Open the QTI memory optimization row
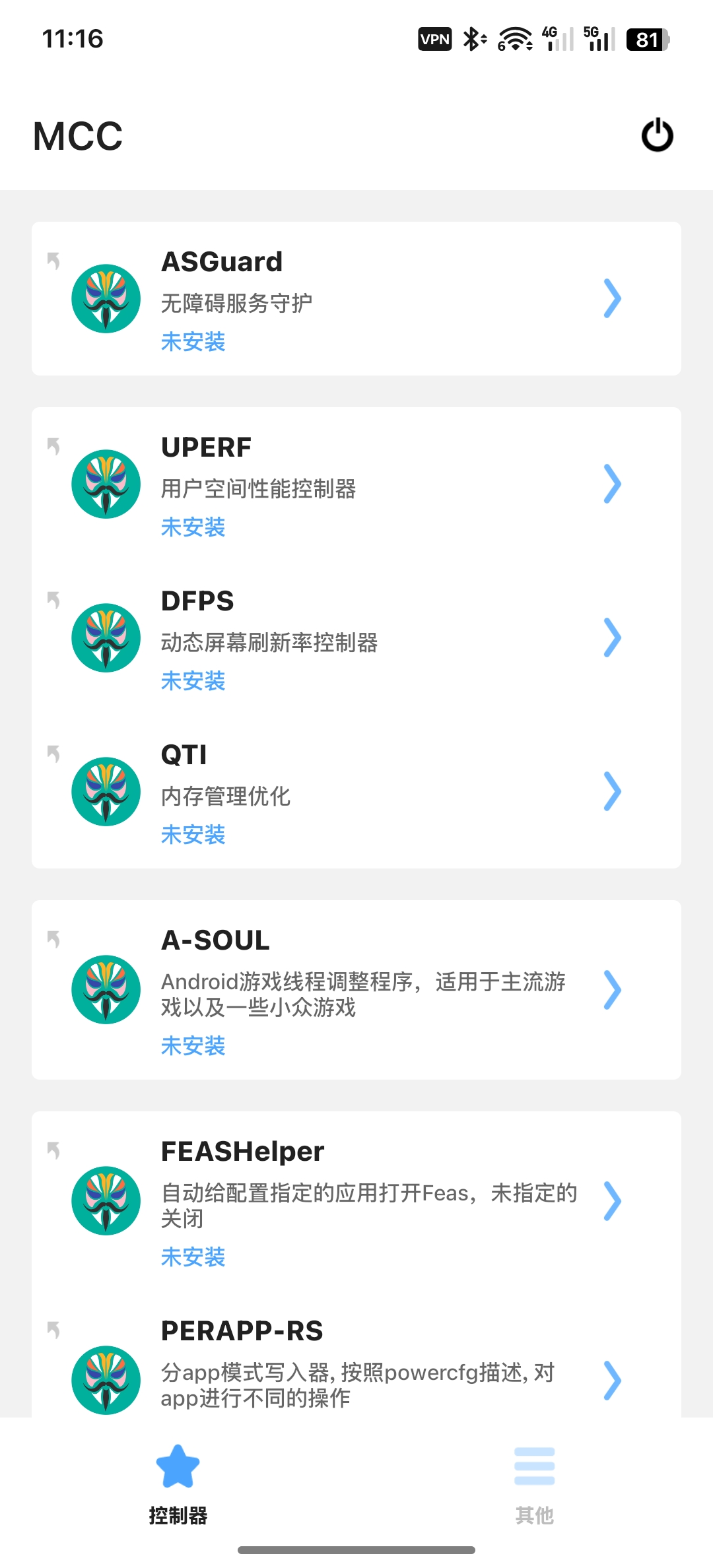Screen dimensions: 713x1568 pyautogui.click(x=356, y=792)
